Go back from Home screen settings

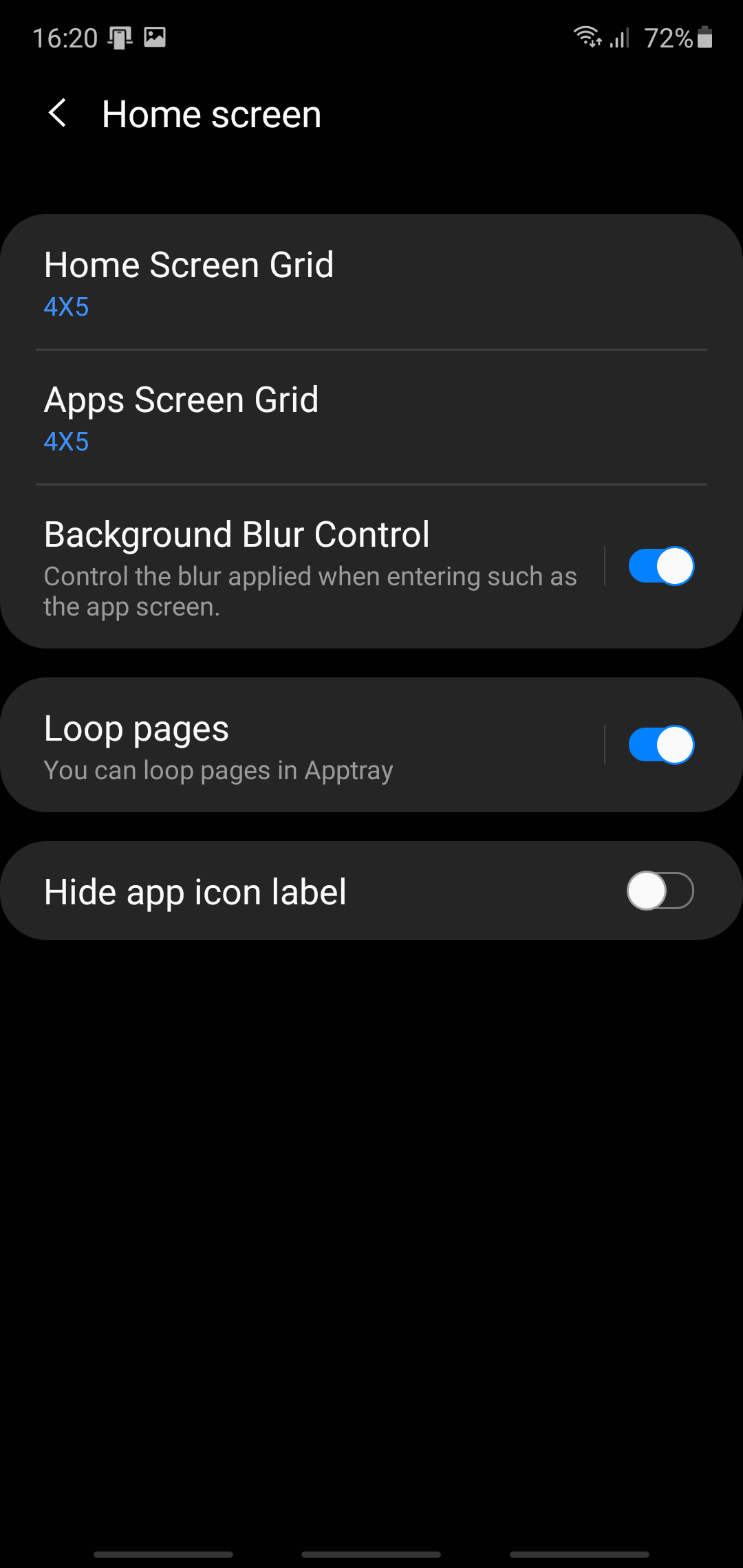pyautogui.click(x=58, y=113)
